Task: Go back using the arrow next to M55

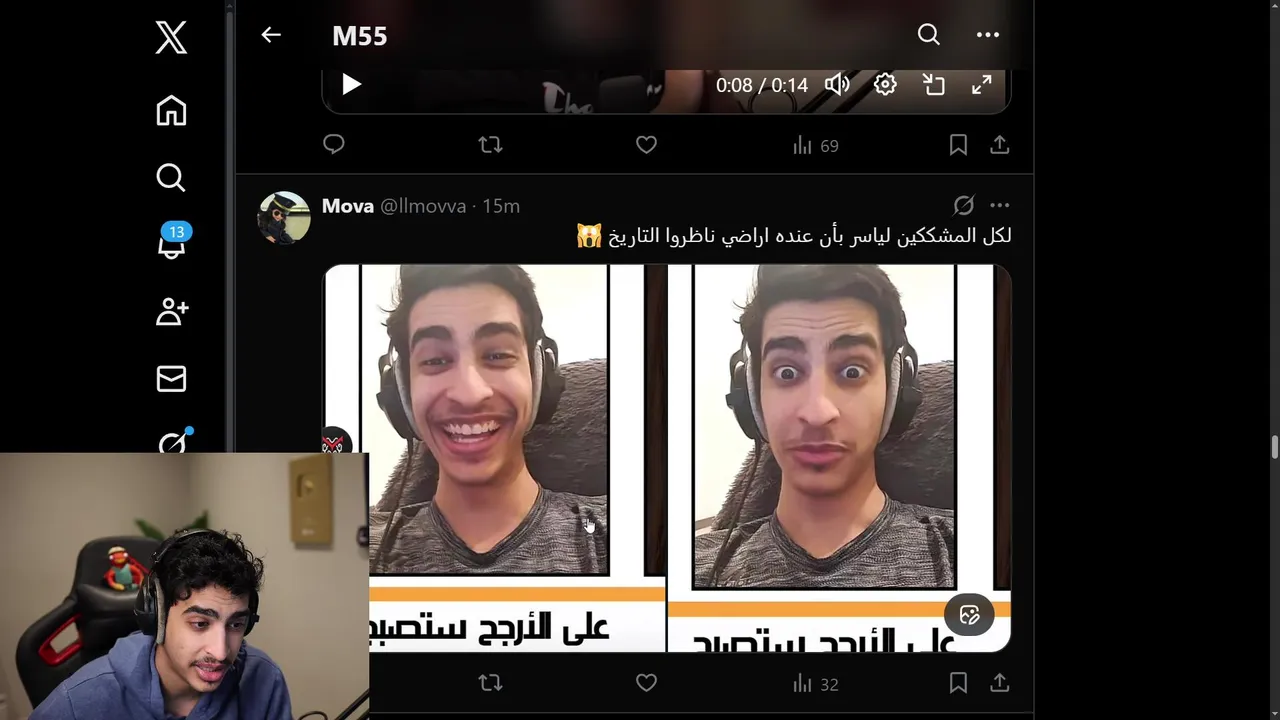Action: pyautogui.click(x=271, y=35)
